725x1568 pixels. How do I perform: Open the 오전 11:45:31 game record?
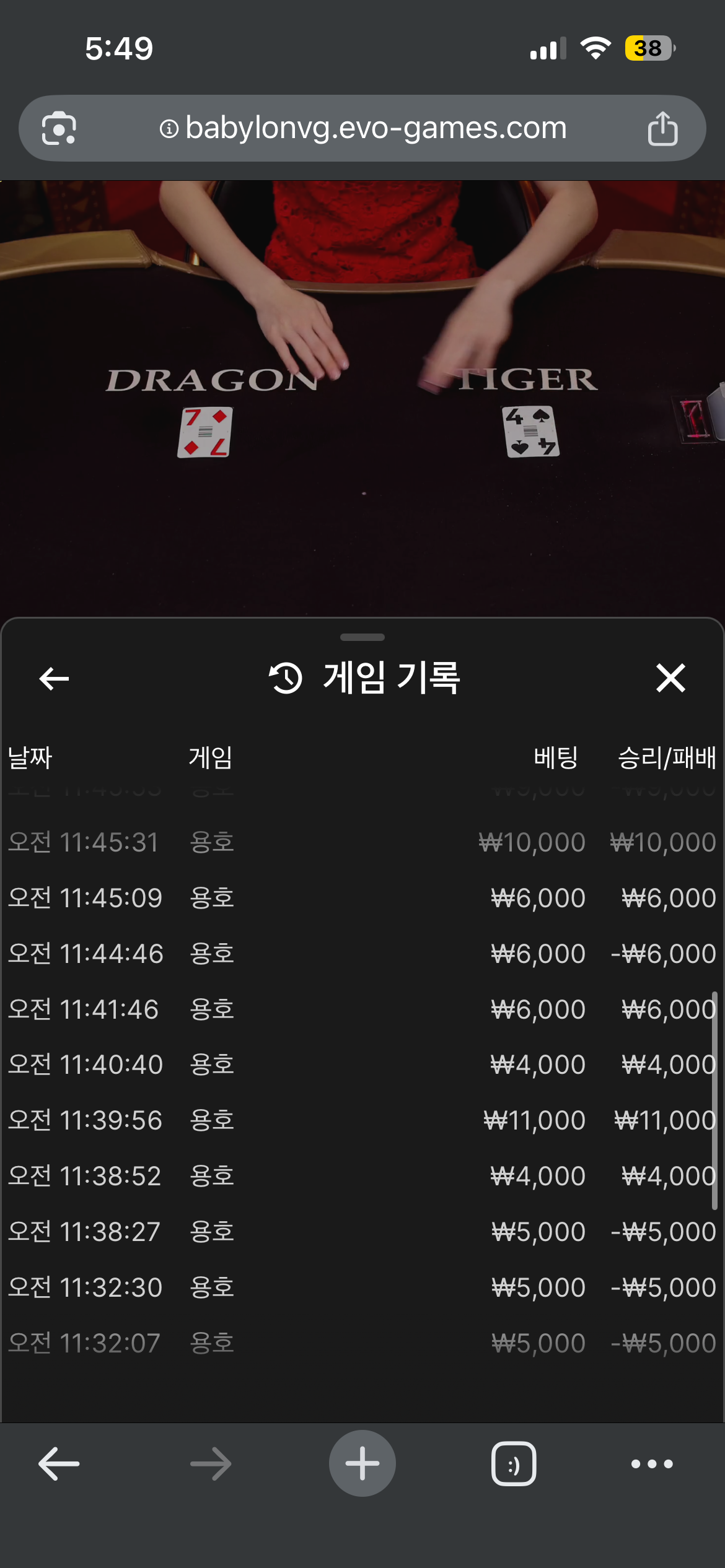[x=362, y=842]
